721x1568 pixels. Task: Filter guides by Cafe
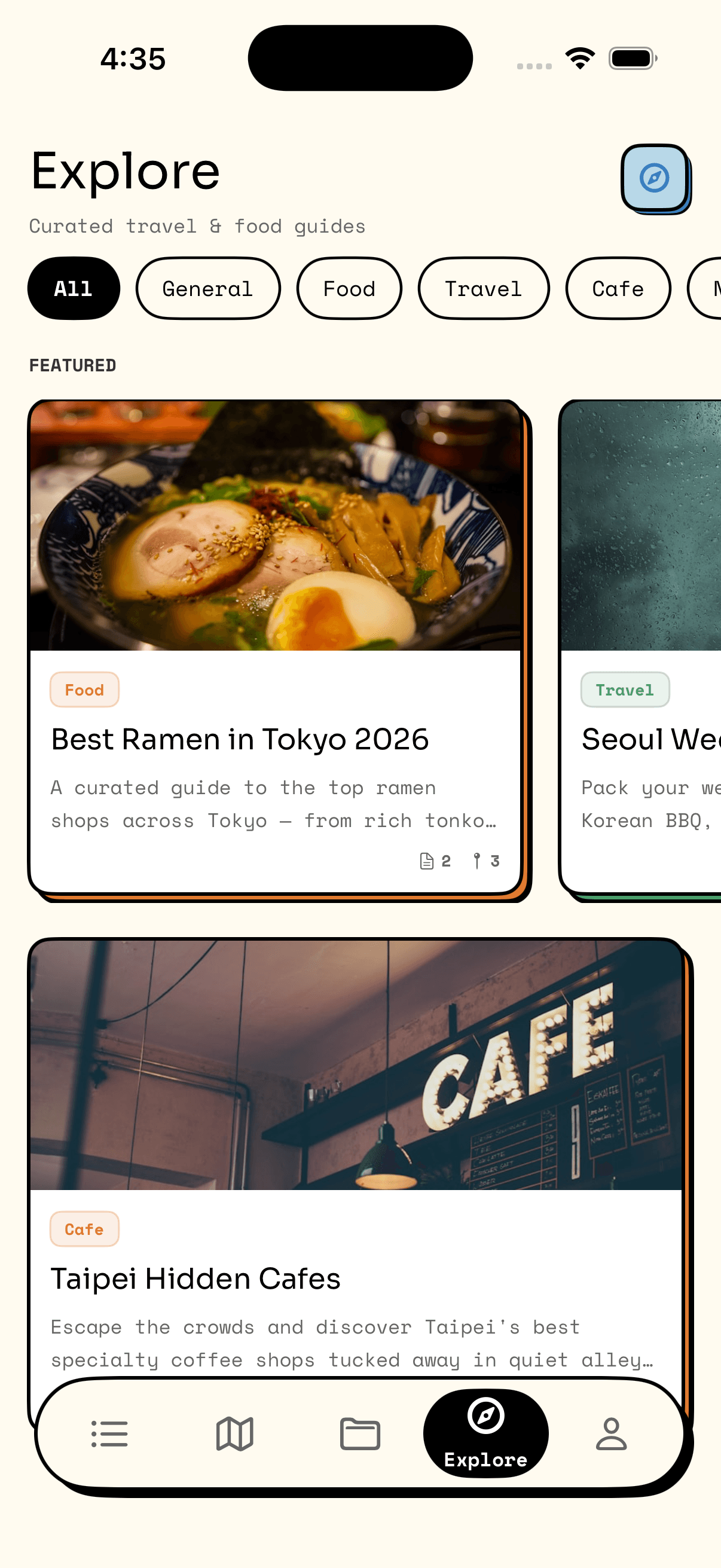tap(618, 288)
